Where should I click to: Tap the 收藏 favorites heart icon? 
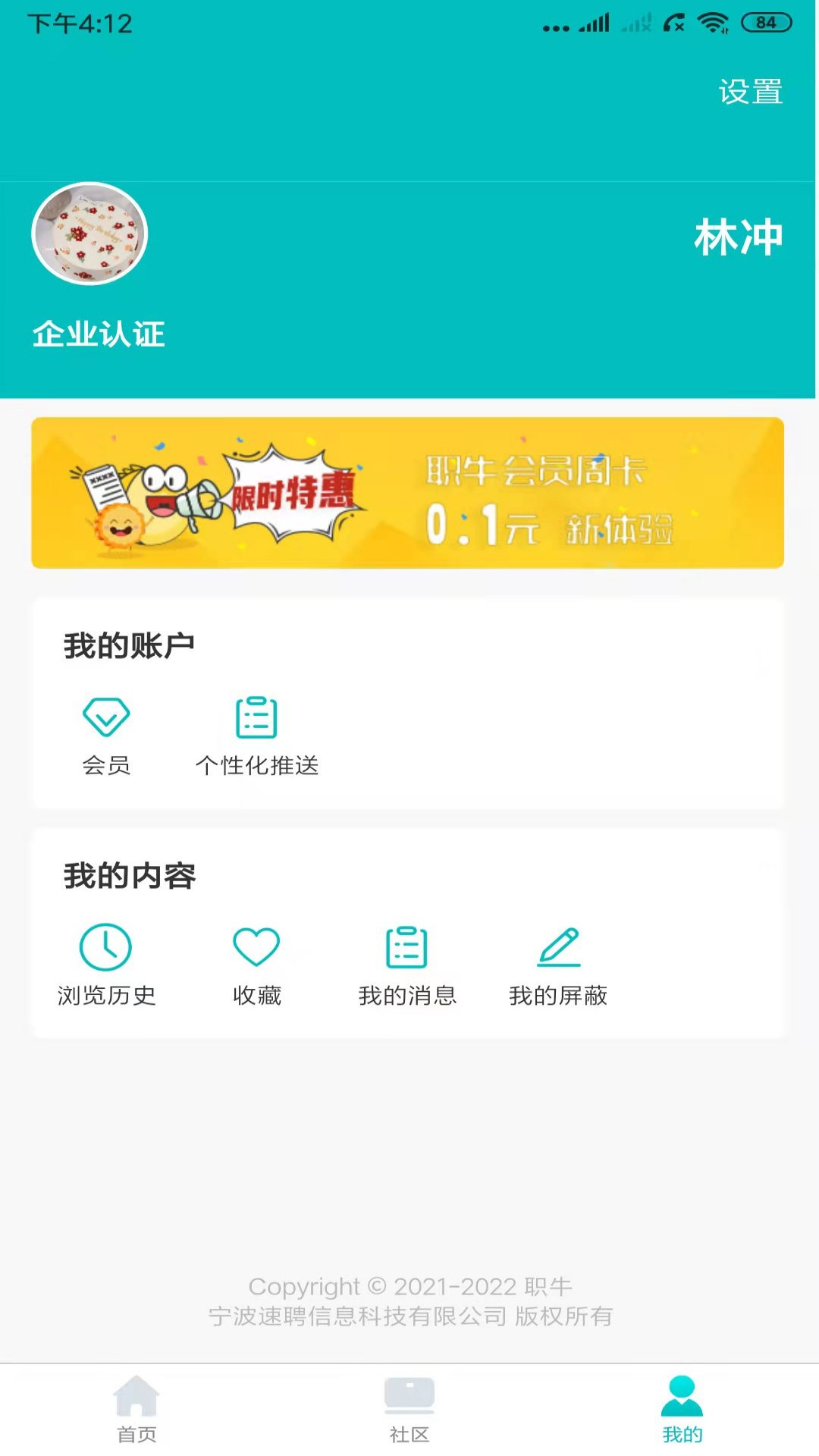[x=256, y=946]
